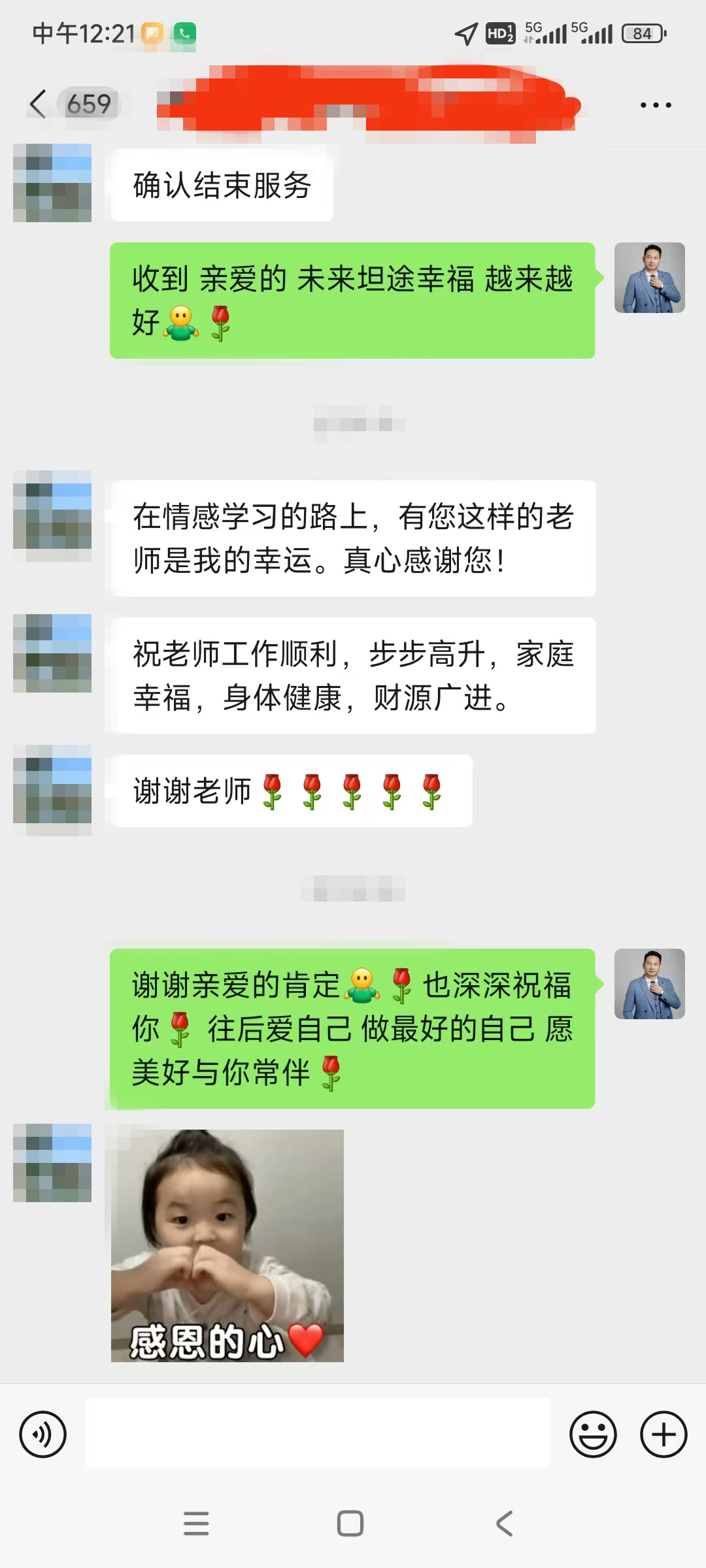The height and width of the screenshot is (1568, 706).
Task: Open the three-dot chat options menu
Action: pos(655,105)
